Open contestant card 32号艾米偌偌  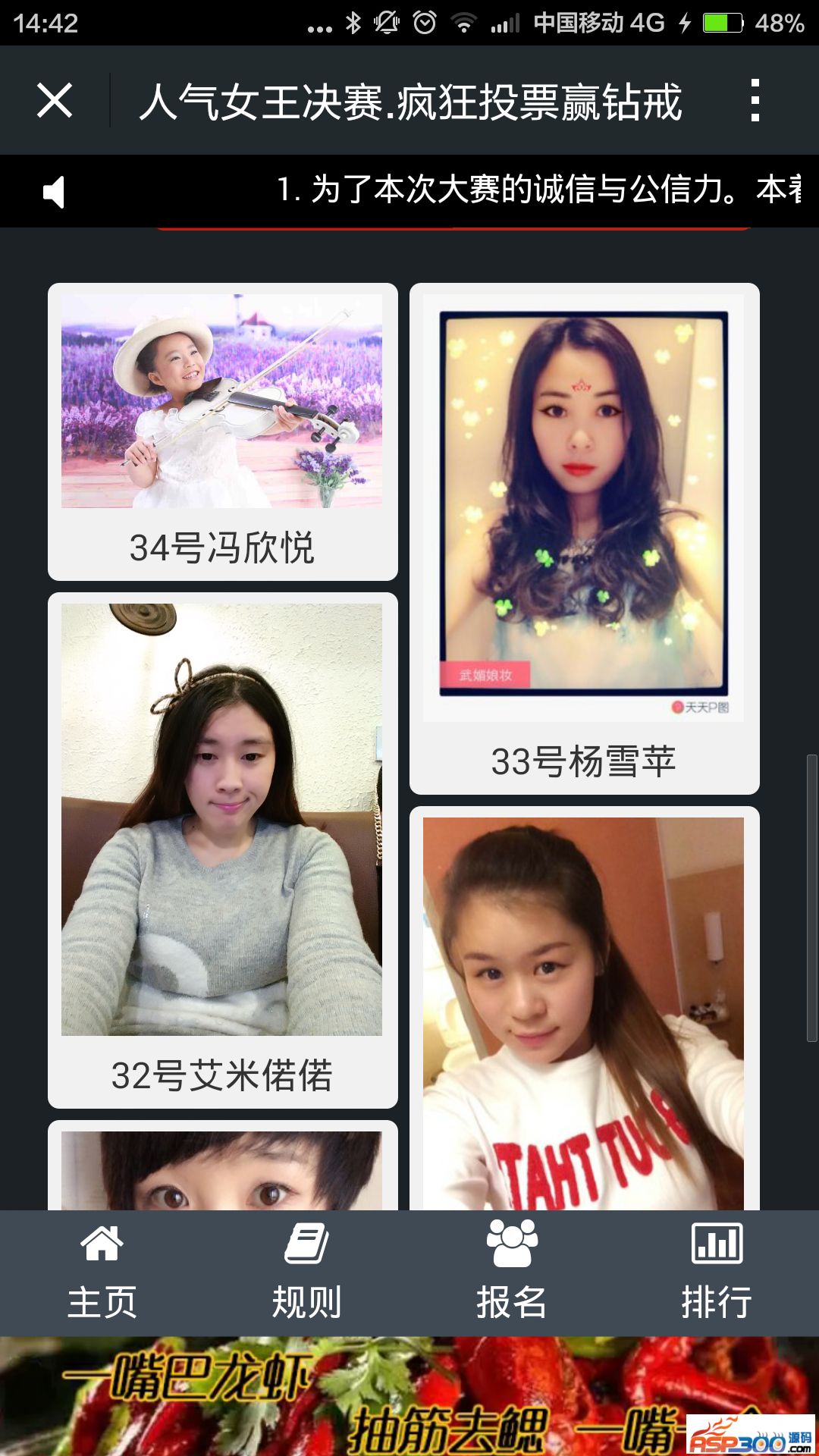point(222,849)
